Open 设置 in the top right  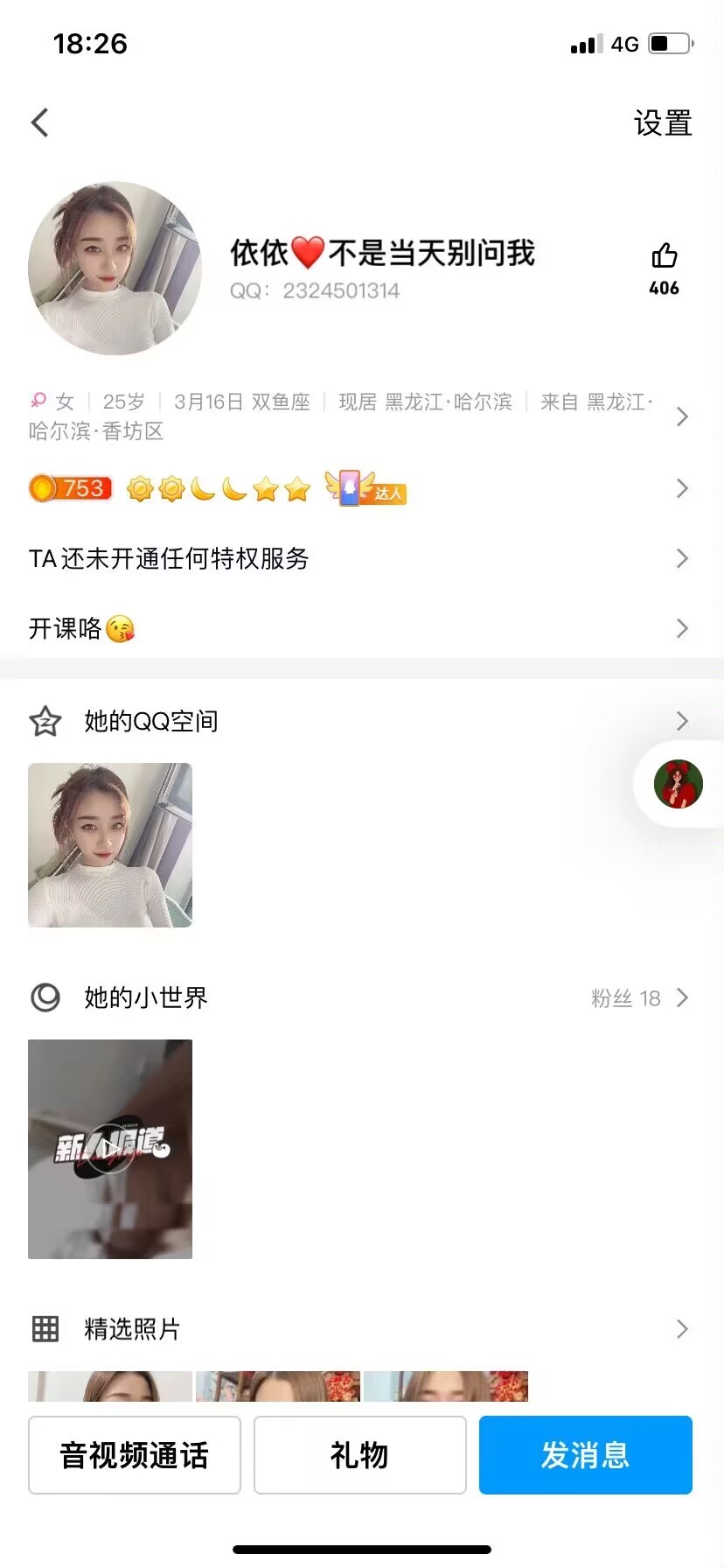[663, 123]
